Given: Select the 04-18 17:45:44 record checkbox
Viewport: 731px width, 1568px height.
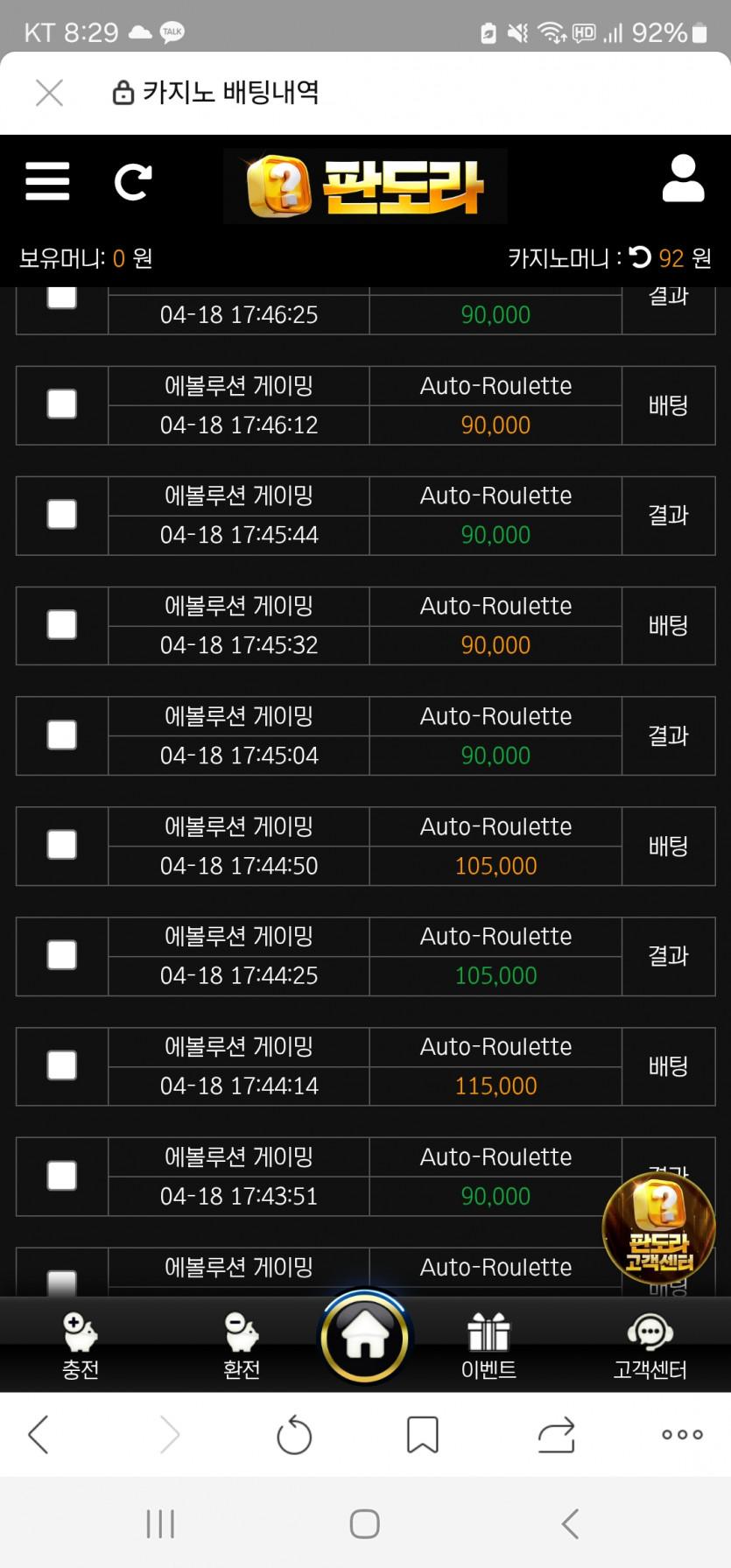Looking at the screenshot, I should pos(61,515).
